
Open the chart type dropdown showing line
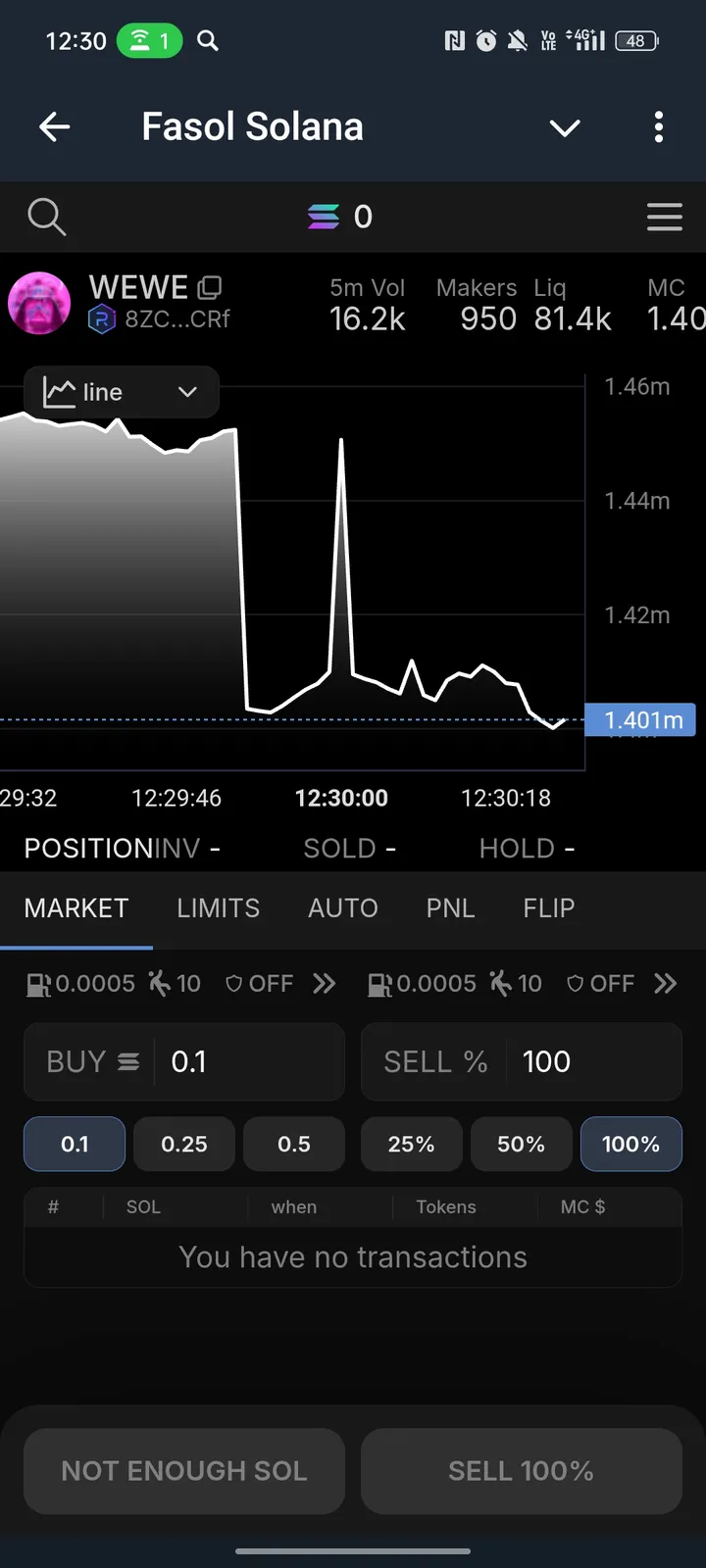[120, 391]
